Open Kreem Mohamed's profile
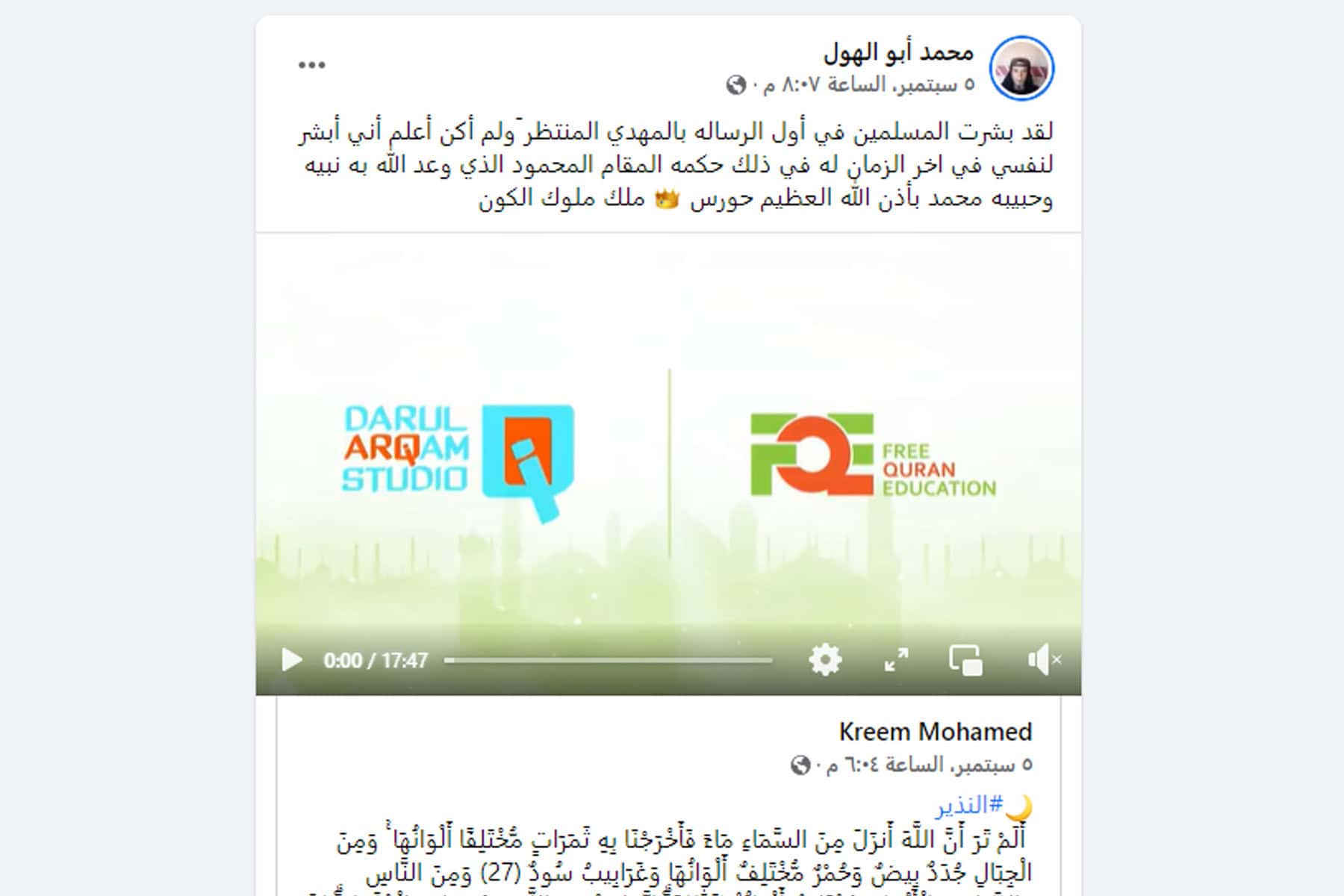Image resolution: width=1344 pixels, height=896 pixels. click(935, 732)
